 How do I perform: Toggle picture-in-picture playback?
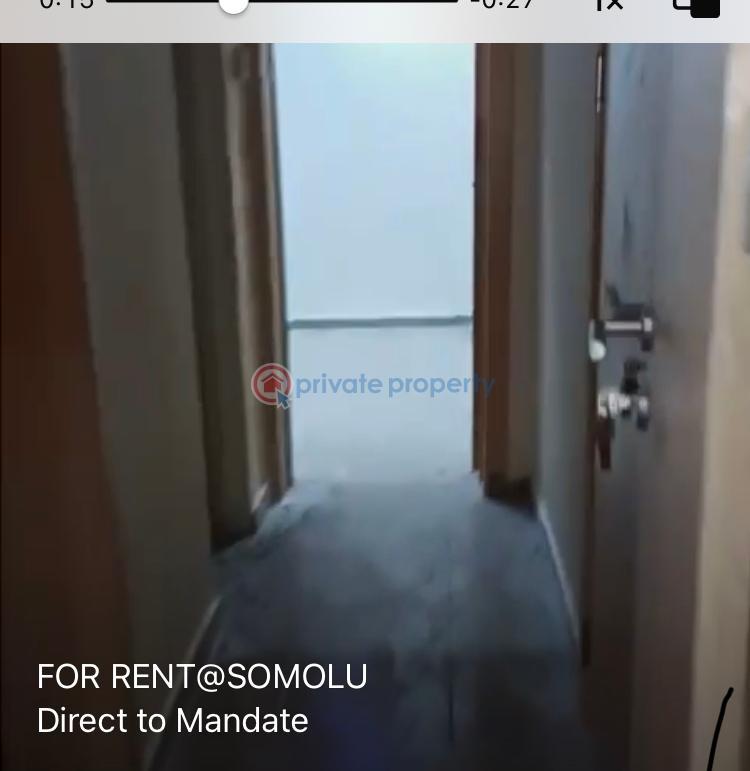tap(696, 5)
